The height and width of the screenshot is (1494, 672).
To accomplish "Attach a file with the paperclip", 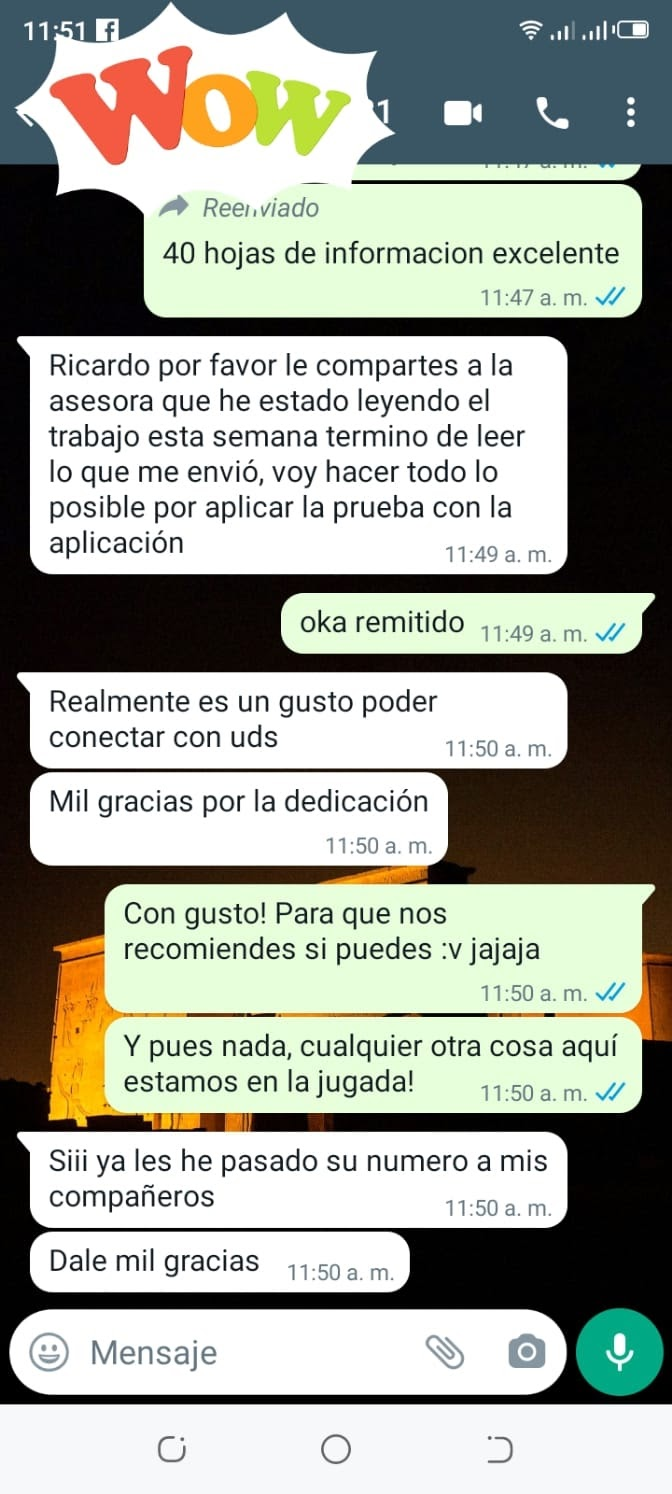I will tap(445, 1353).
